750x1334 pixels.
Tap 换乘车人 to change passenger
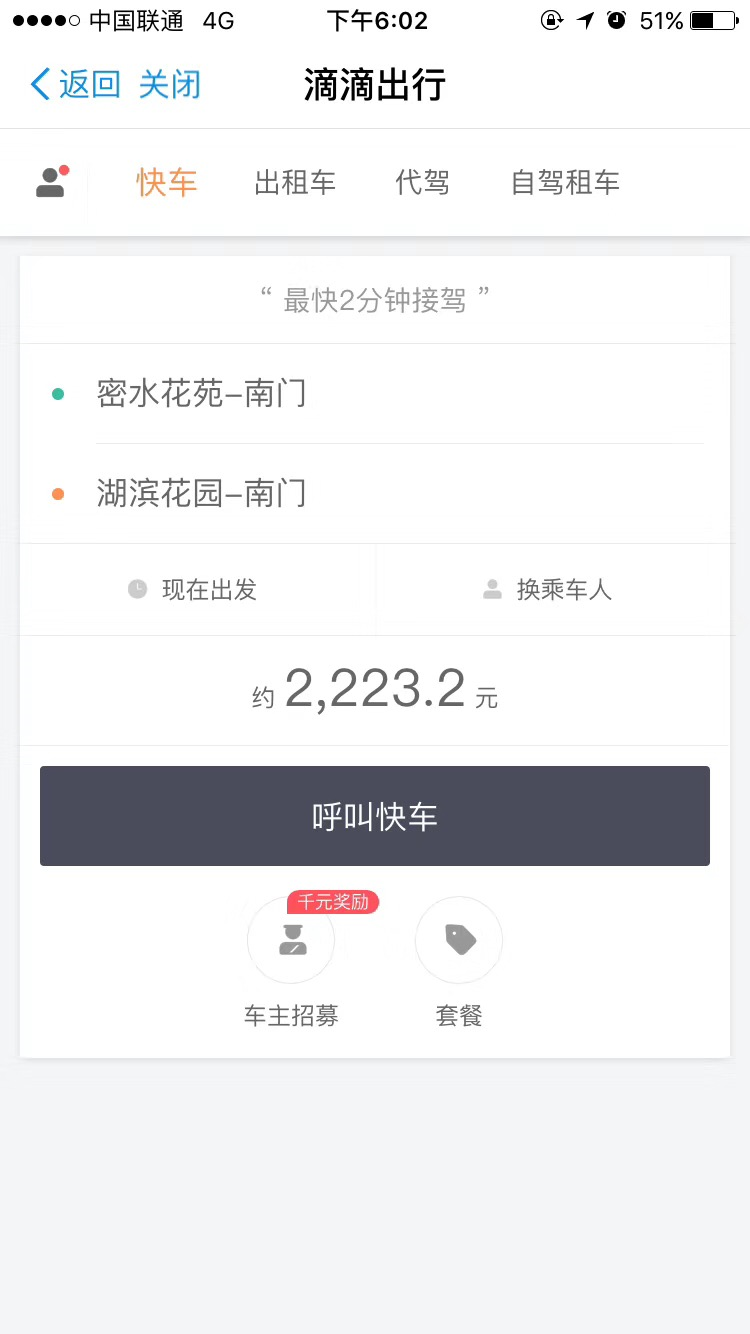coord(553,590)
